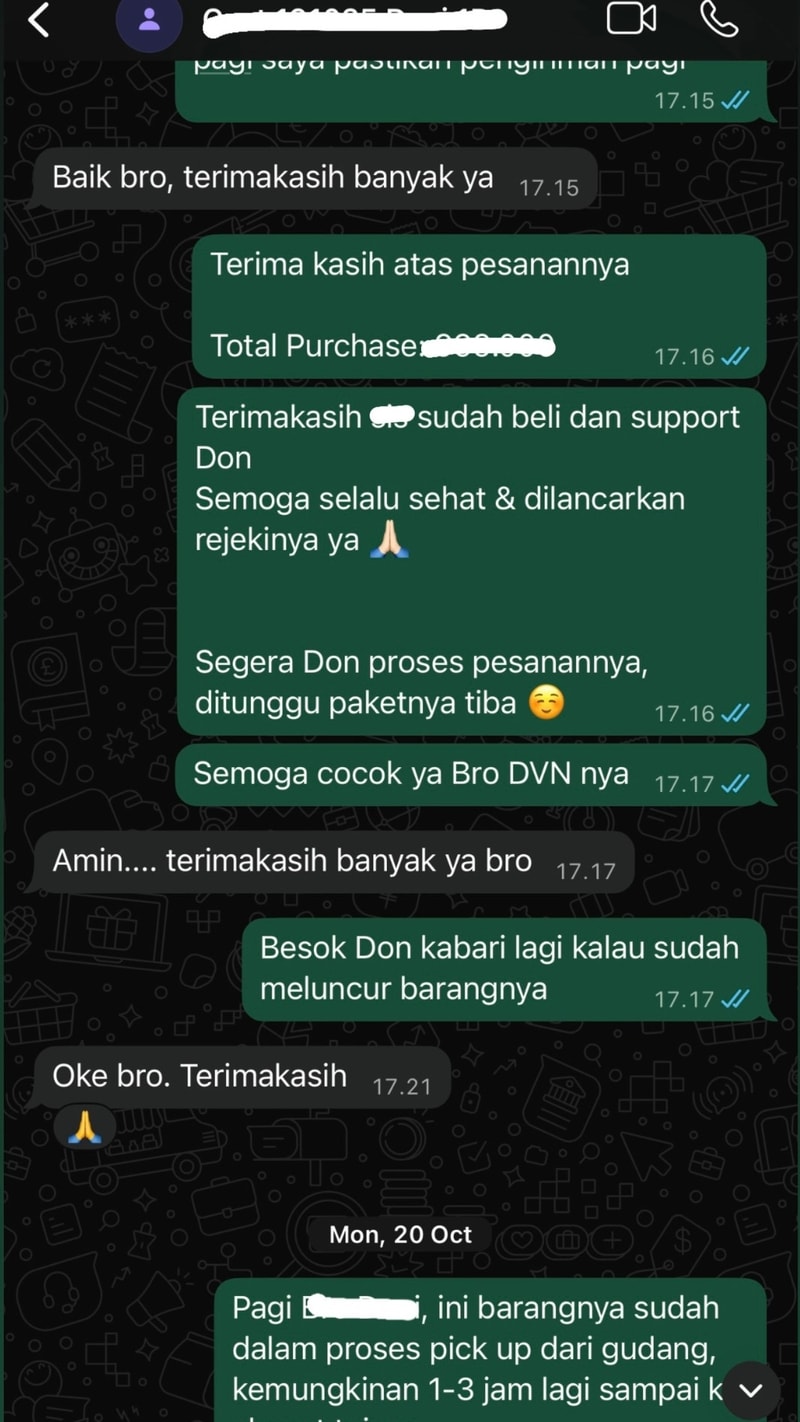
Task: Jump to the latest message
Action: (x=750, y=1390)
